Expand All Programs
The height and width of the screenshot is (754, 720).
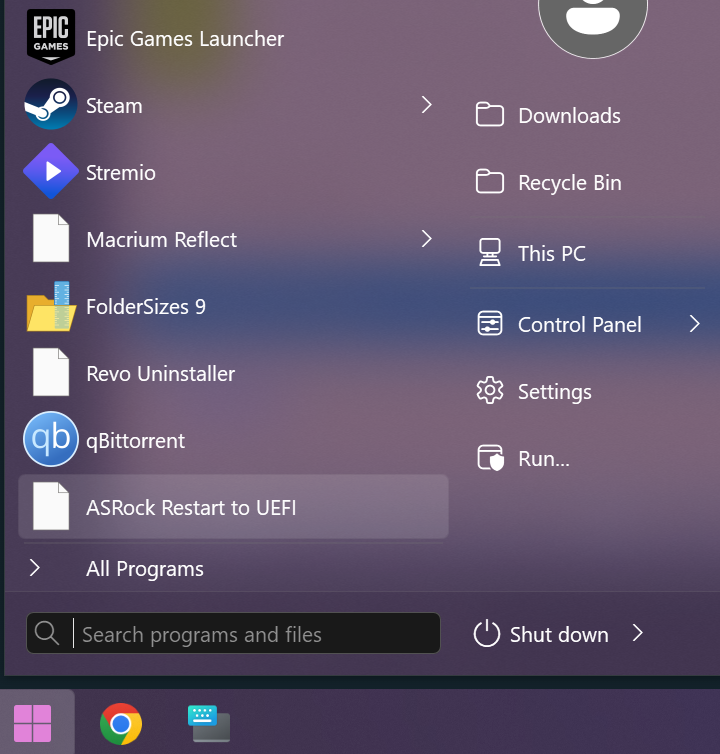click(144, 569)
